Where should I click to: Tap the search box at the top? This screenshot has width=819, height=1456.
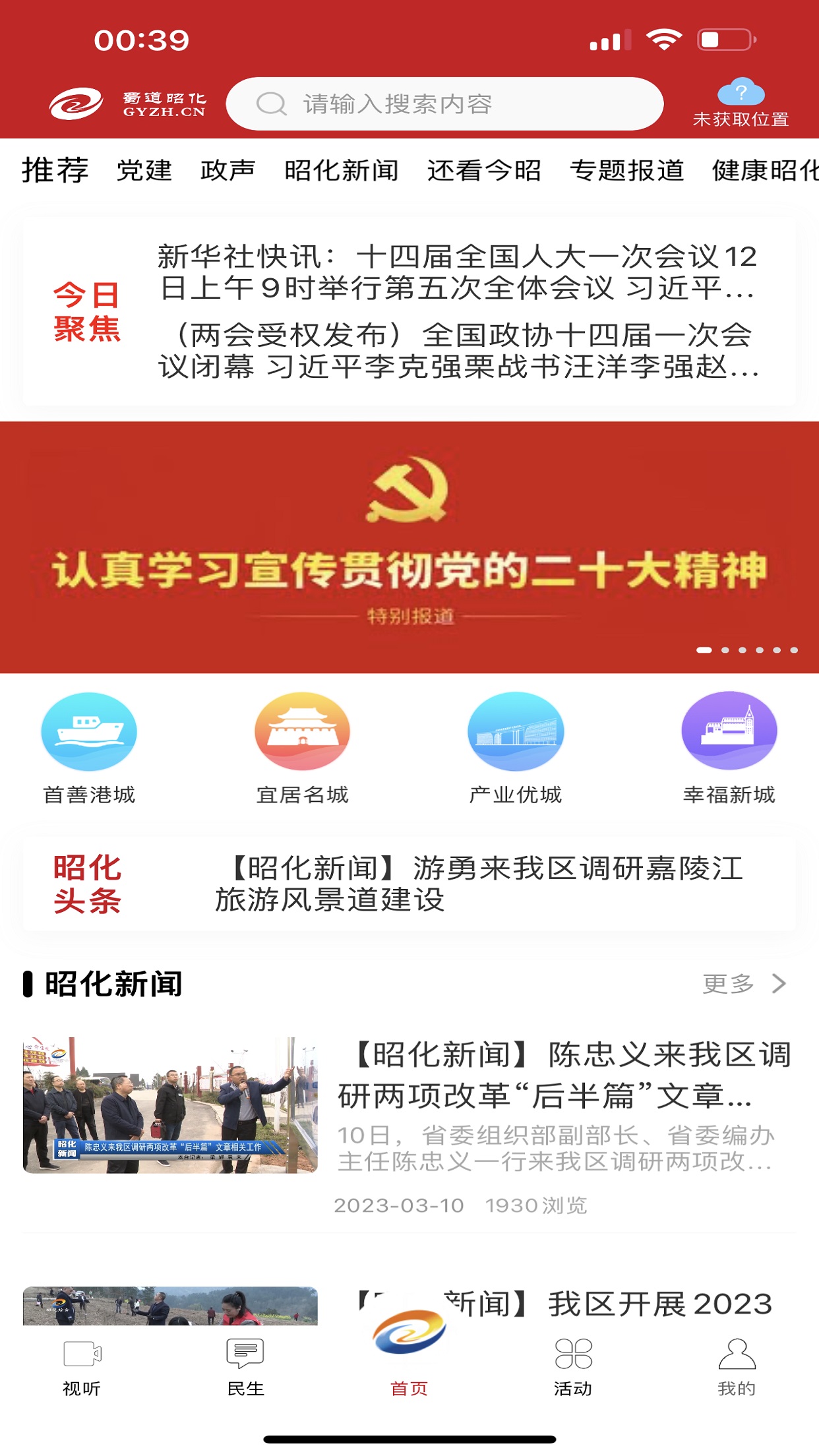point(444,104)
